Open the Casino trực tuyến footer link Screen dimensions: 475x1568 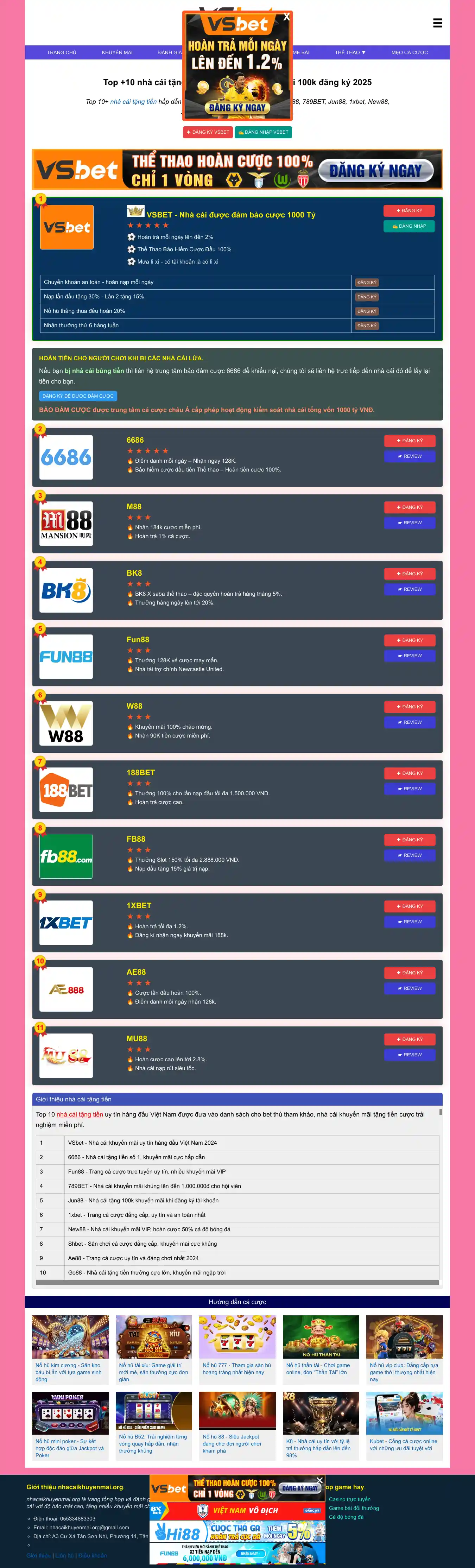click(349, 1499)
